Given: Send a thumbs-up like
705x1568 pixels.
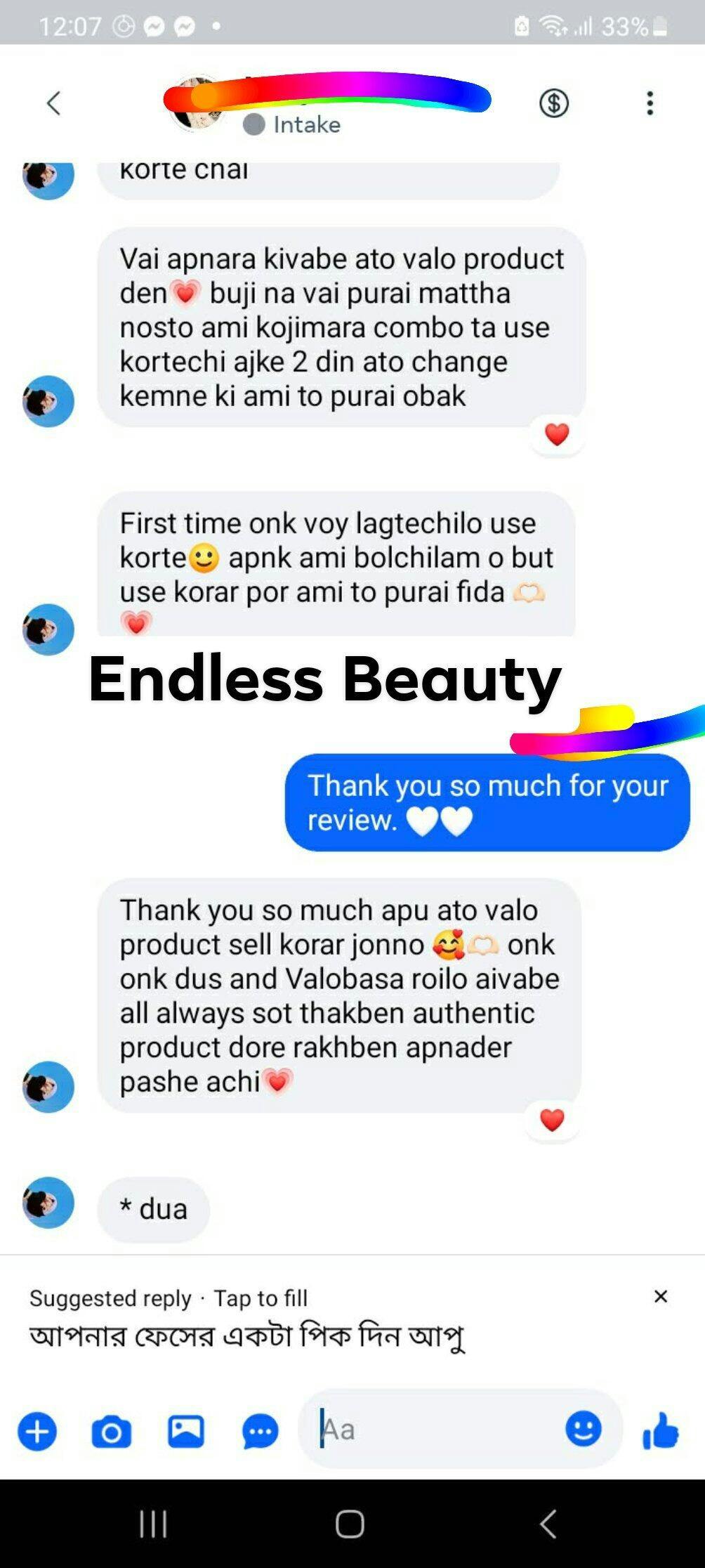Looking at the screenshot, I should coord(660,1431).
